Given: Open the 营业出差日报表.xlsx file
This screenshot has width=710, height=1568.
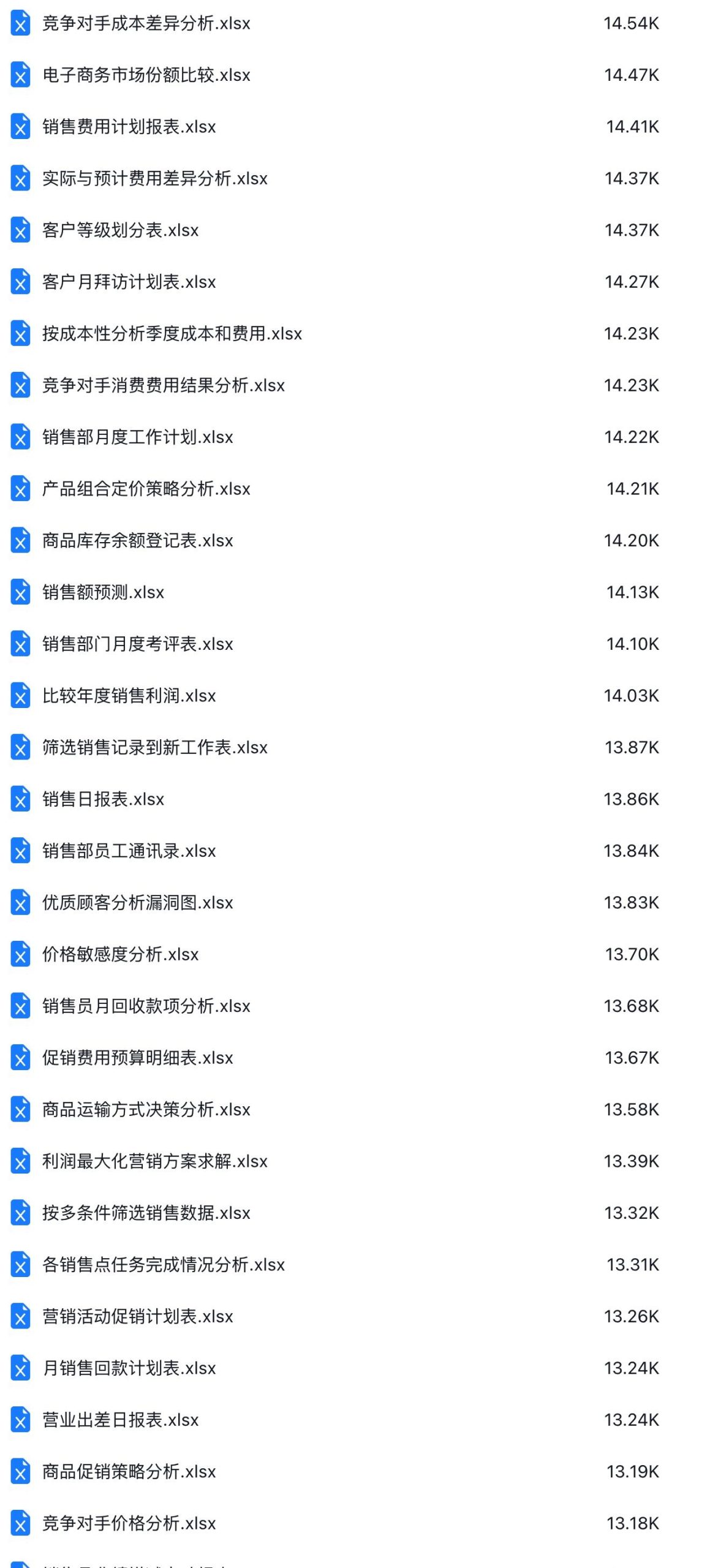Looking at the screenshot, I should coord(120,1420).
